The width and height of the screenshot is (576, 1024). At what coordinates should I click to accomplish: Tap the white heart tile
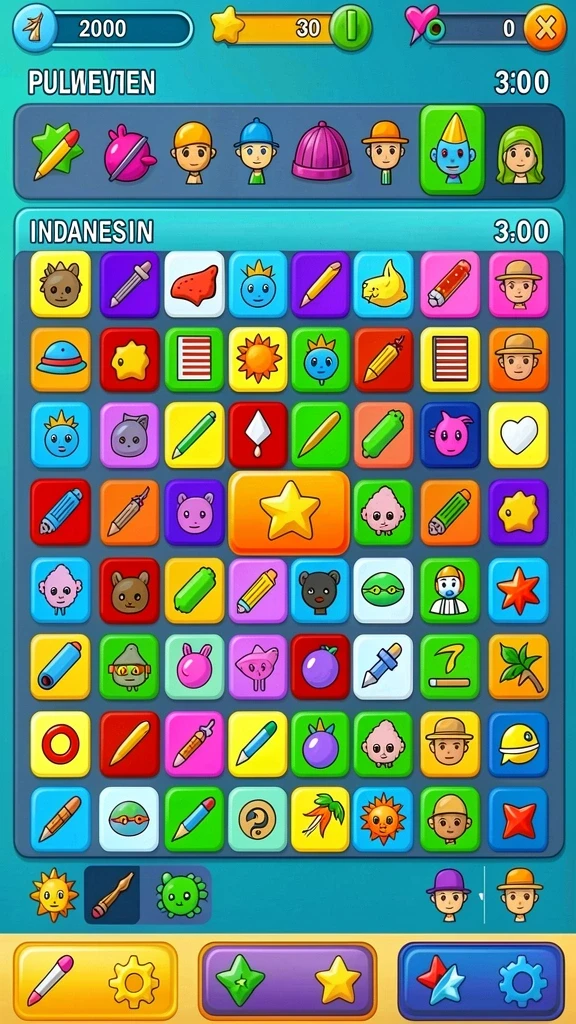519,435
